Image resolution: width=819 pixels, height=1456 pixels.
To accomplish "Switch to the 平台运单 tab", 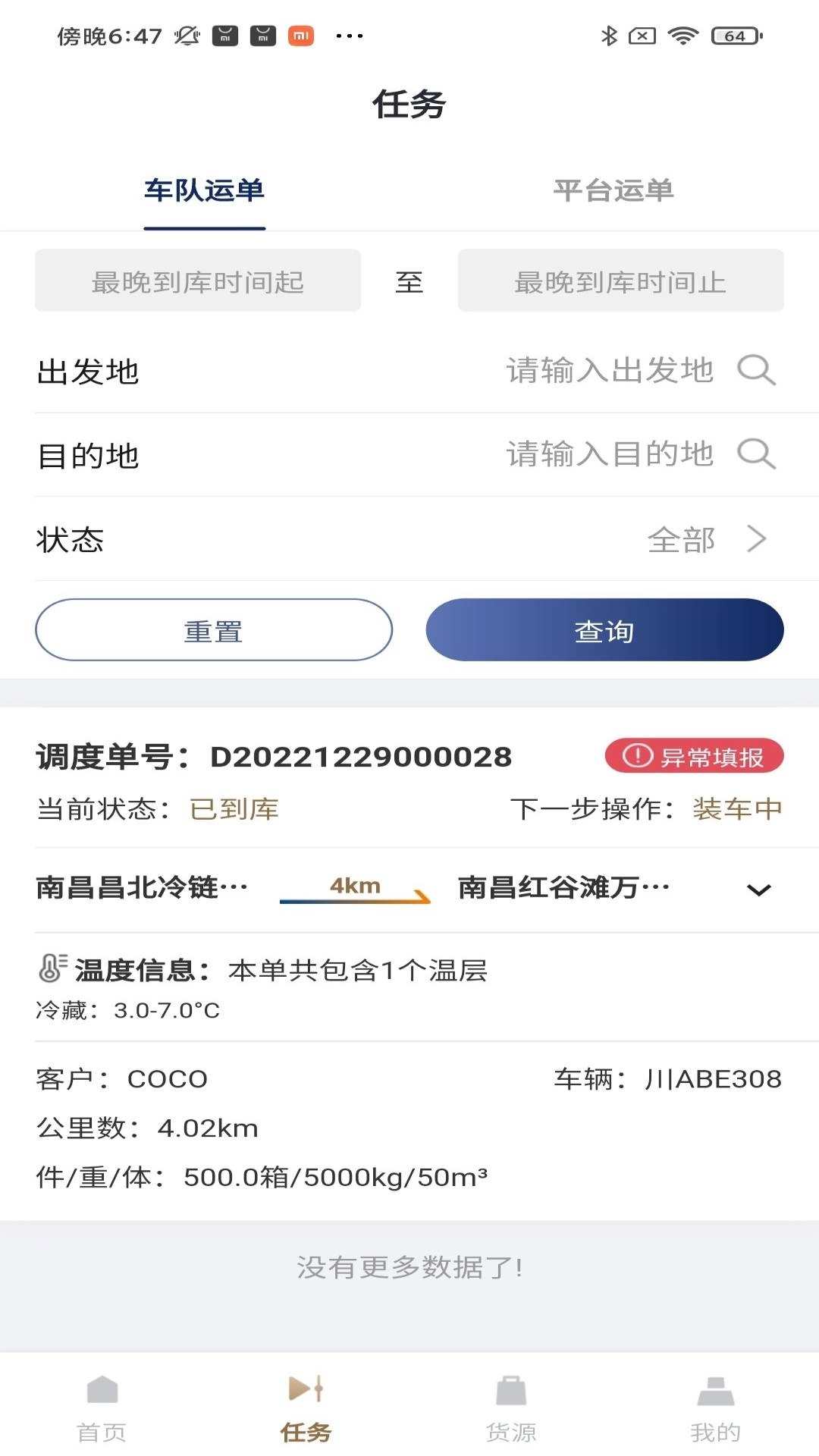I will [614, 192].
